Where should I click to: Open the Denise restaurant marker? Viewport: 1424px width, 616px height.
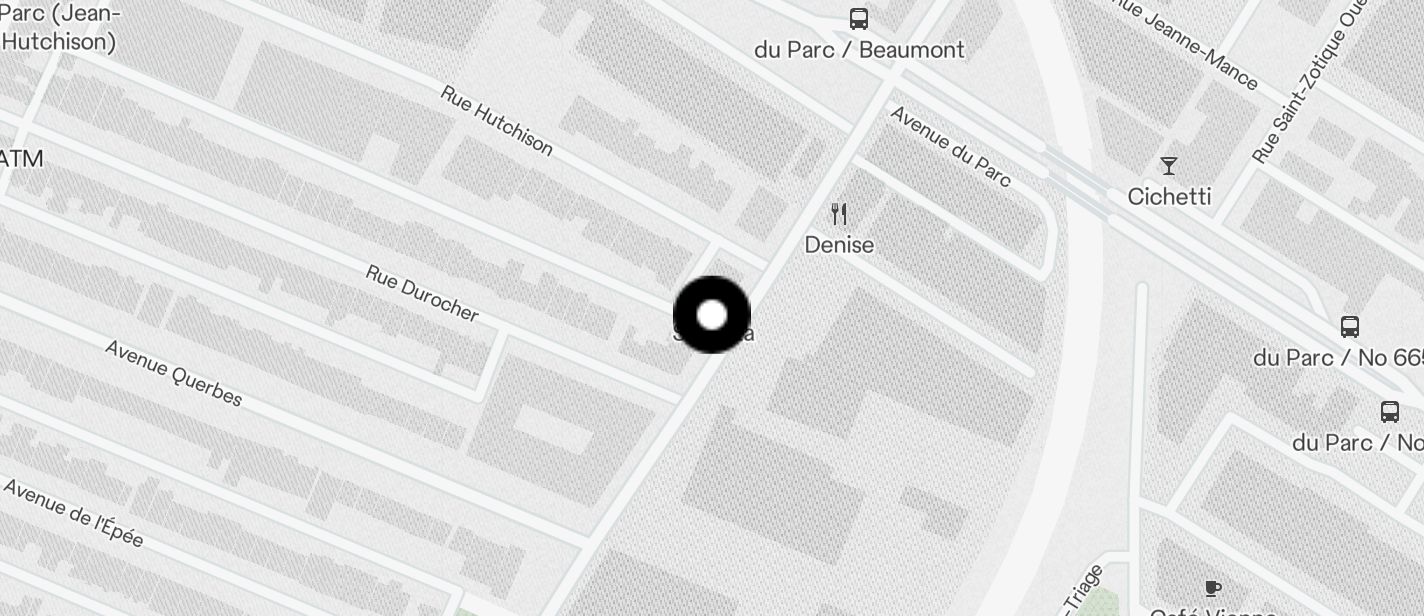[839, 214]
